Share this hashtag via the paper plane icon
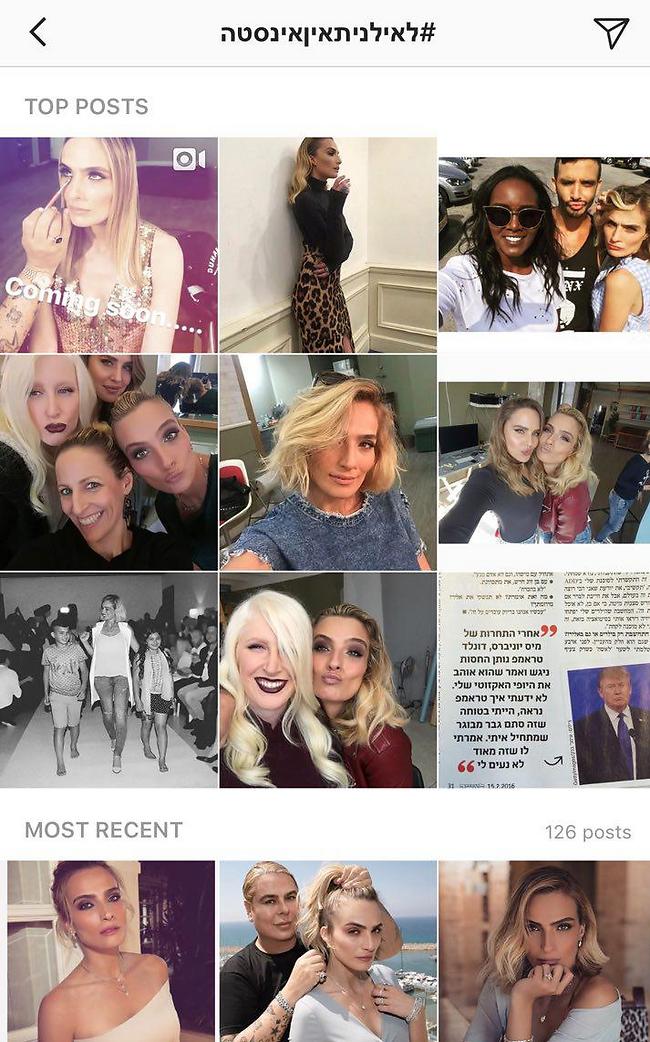650x1042 pixels. (610, 33)
